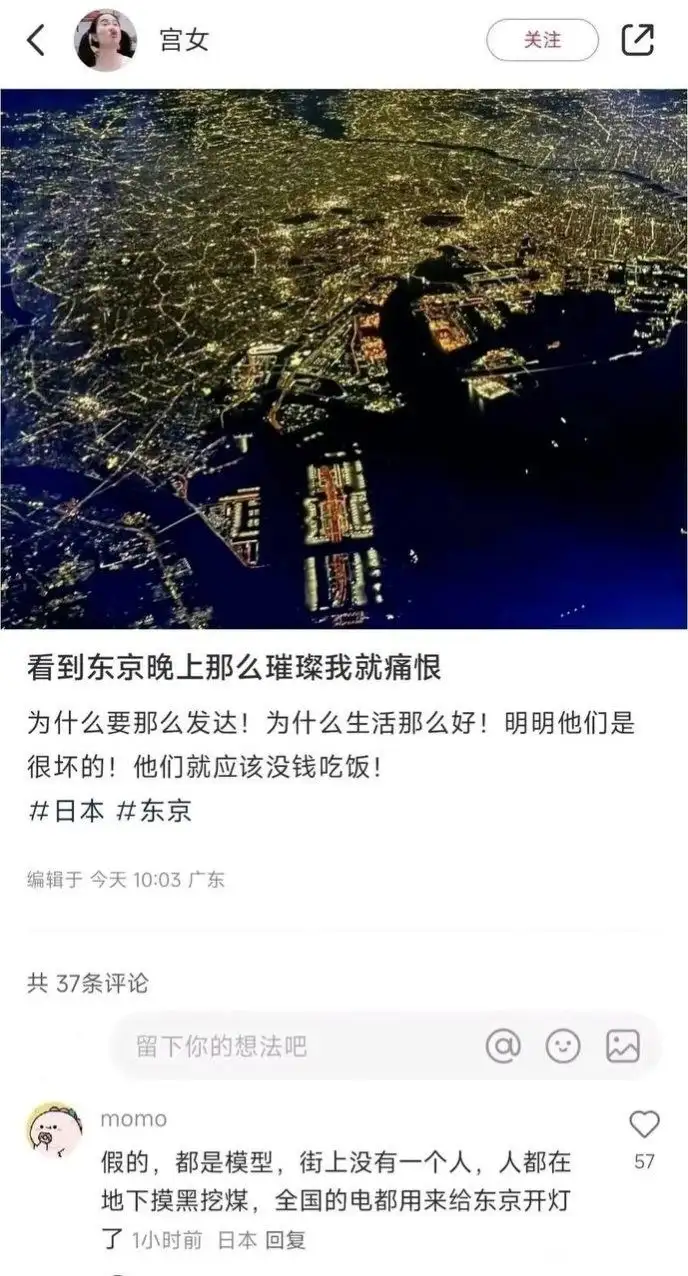The image size is (688, 1276).
Task: Open the #东京 hashtag
Action: (154, 811)
